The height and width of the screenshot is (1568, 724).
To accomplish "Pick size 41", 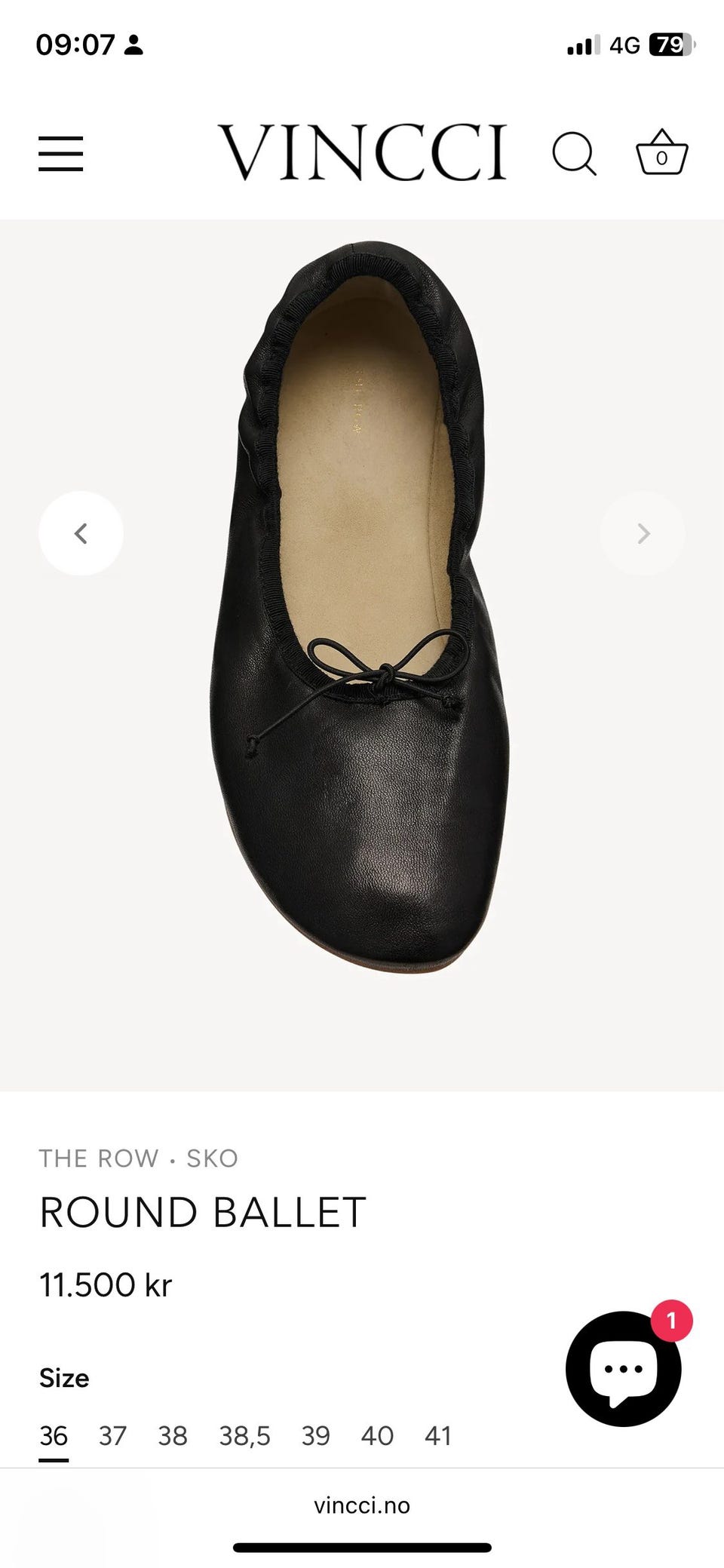I will (x=437, y=1436).
